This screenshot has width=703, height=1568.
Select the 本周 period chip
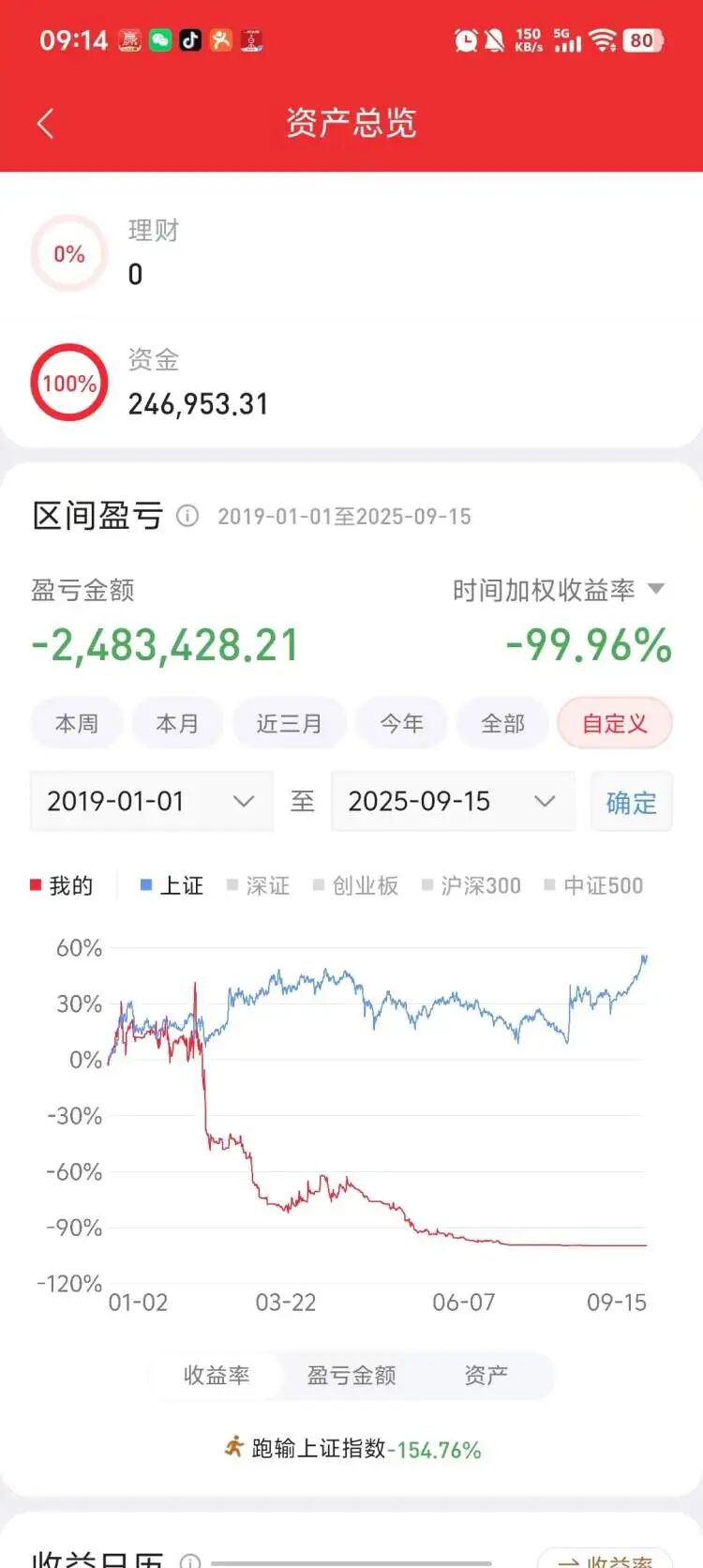pyautogui.click(x=77, y=723)
